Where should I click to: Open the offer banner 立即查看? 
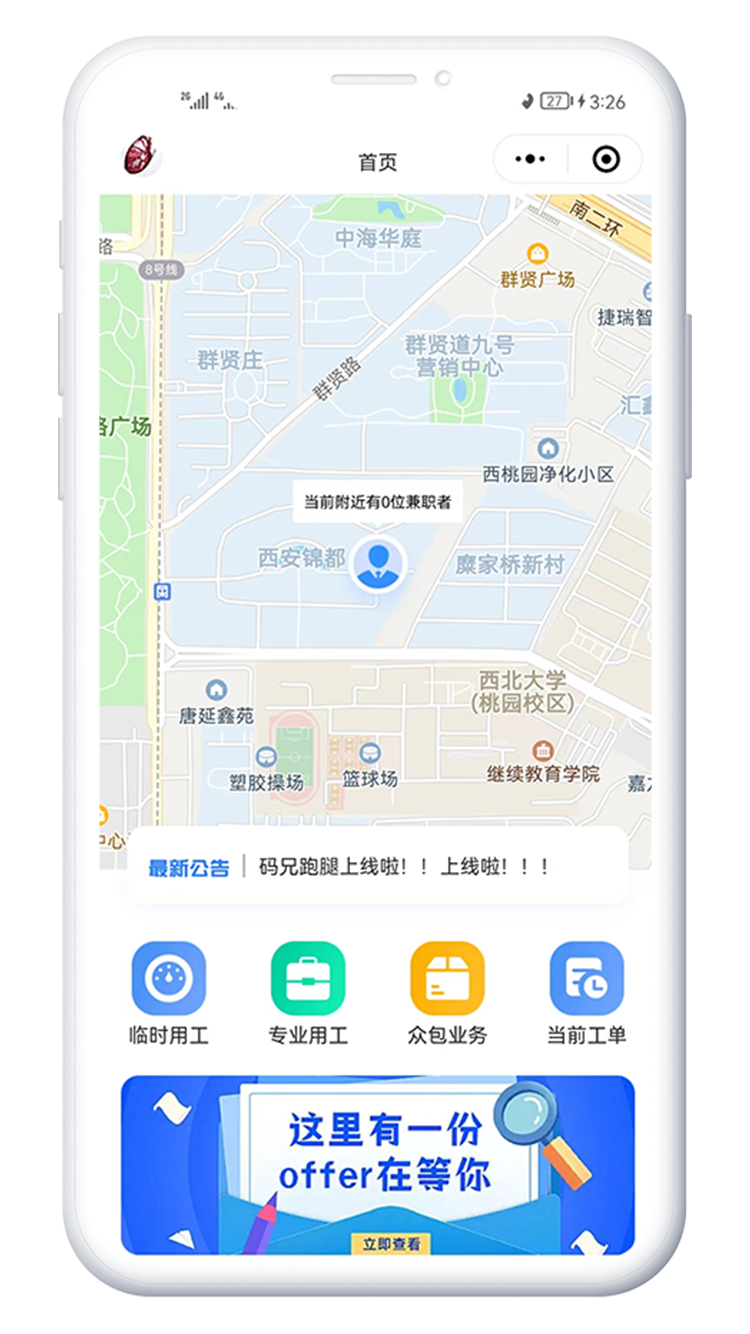(391, 1244)
